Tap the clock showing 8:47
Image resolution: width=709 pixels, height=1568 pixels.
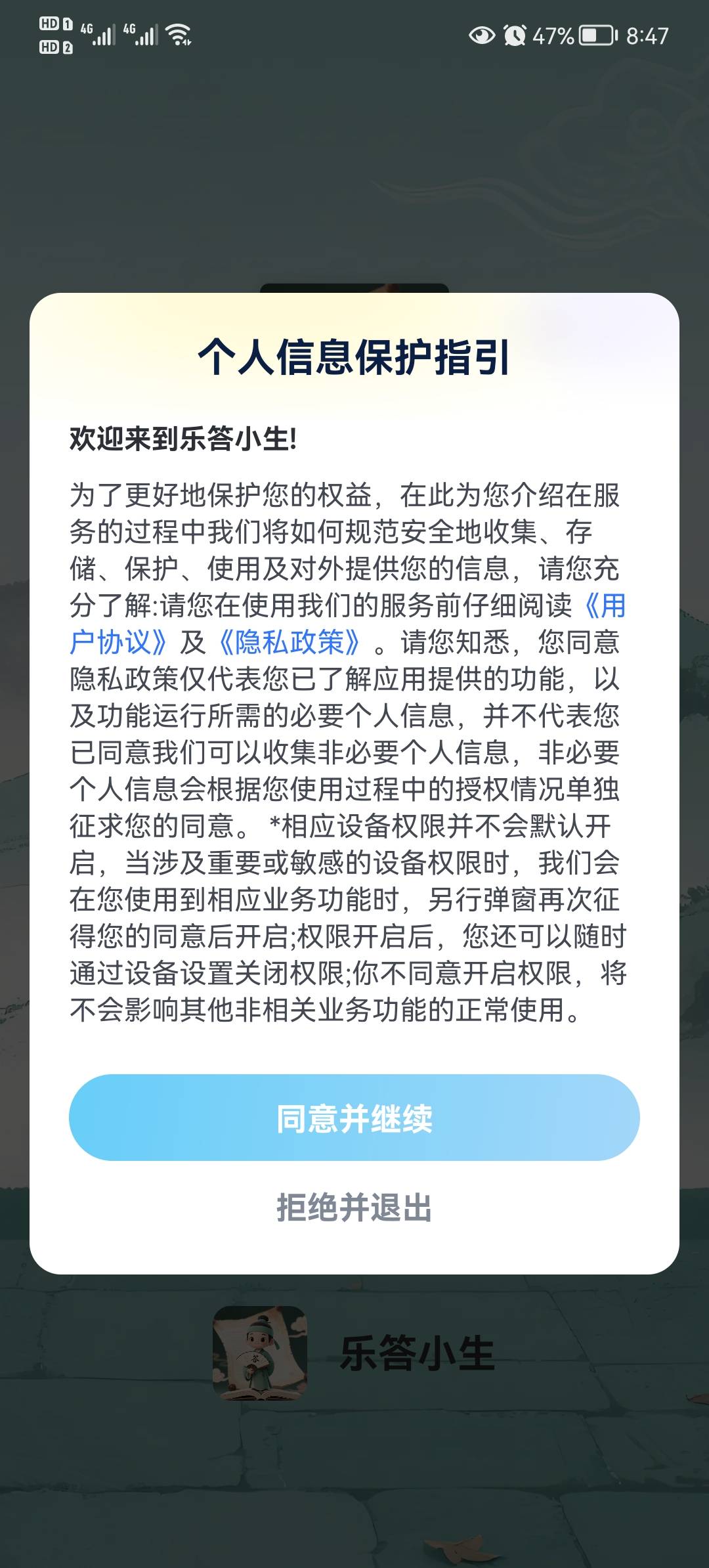pyautogui.click(x=647, y=37)
